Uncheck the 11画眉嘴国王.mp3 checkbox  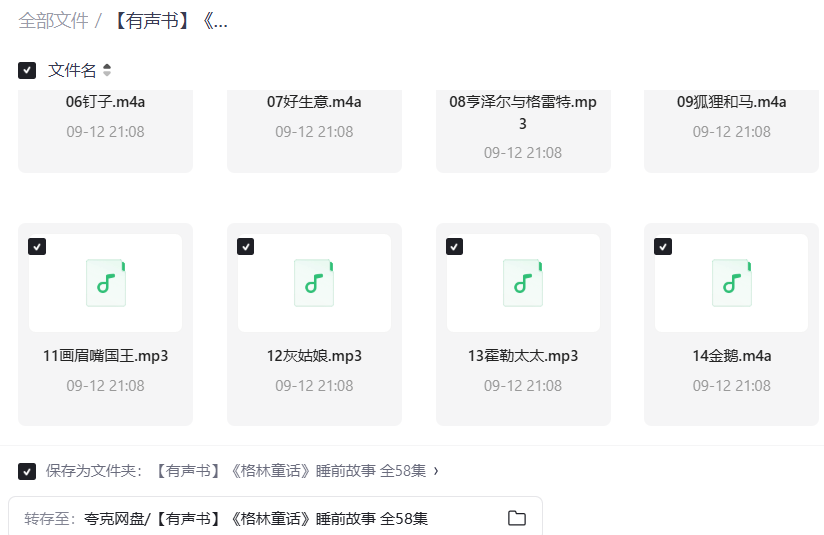click(x=37, y=246)
